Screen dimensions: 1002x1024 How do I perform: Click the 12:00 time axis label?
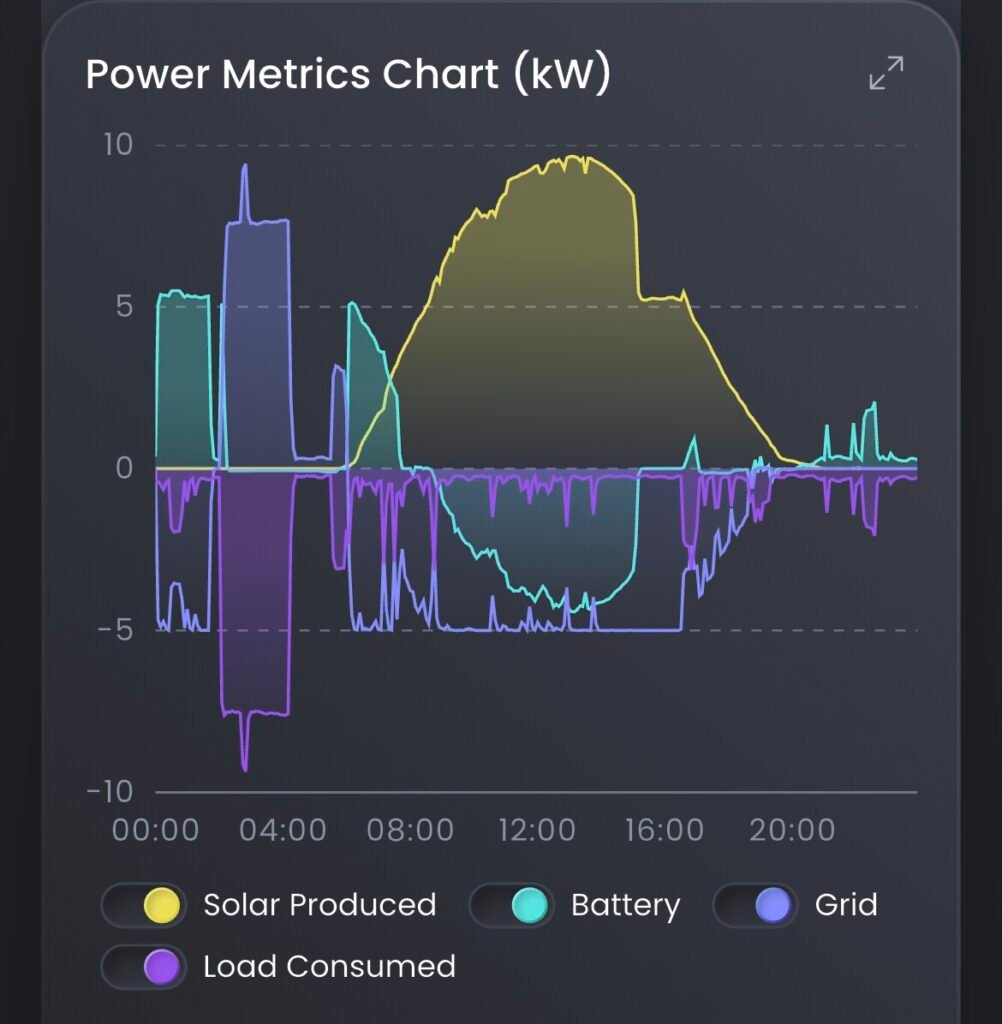click(x=538, y=831)
